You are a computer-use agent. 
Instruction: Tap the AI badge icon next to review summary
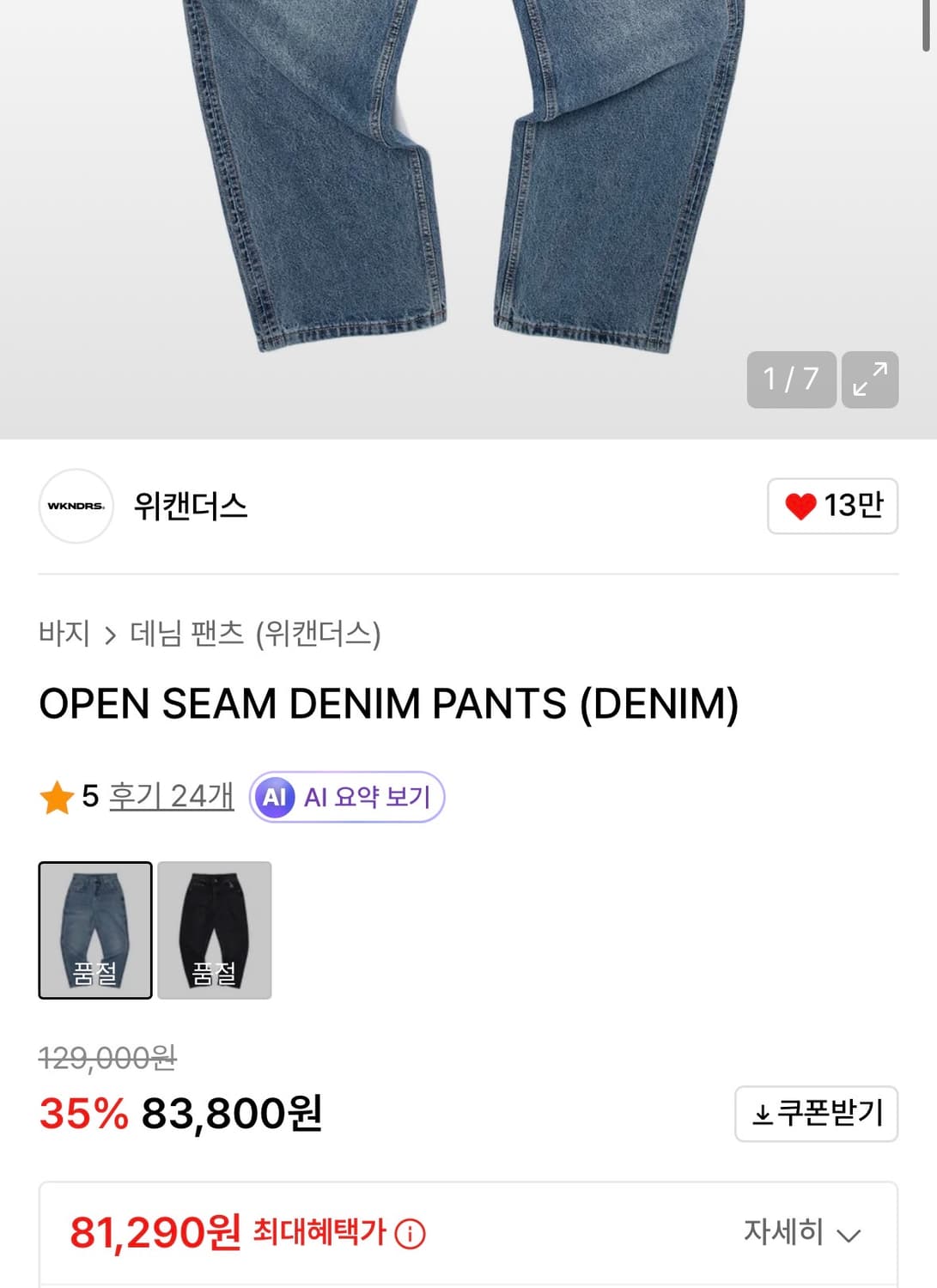pyautogui.click(x=276, y=797)
